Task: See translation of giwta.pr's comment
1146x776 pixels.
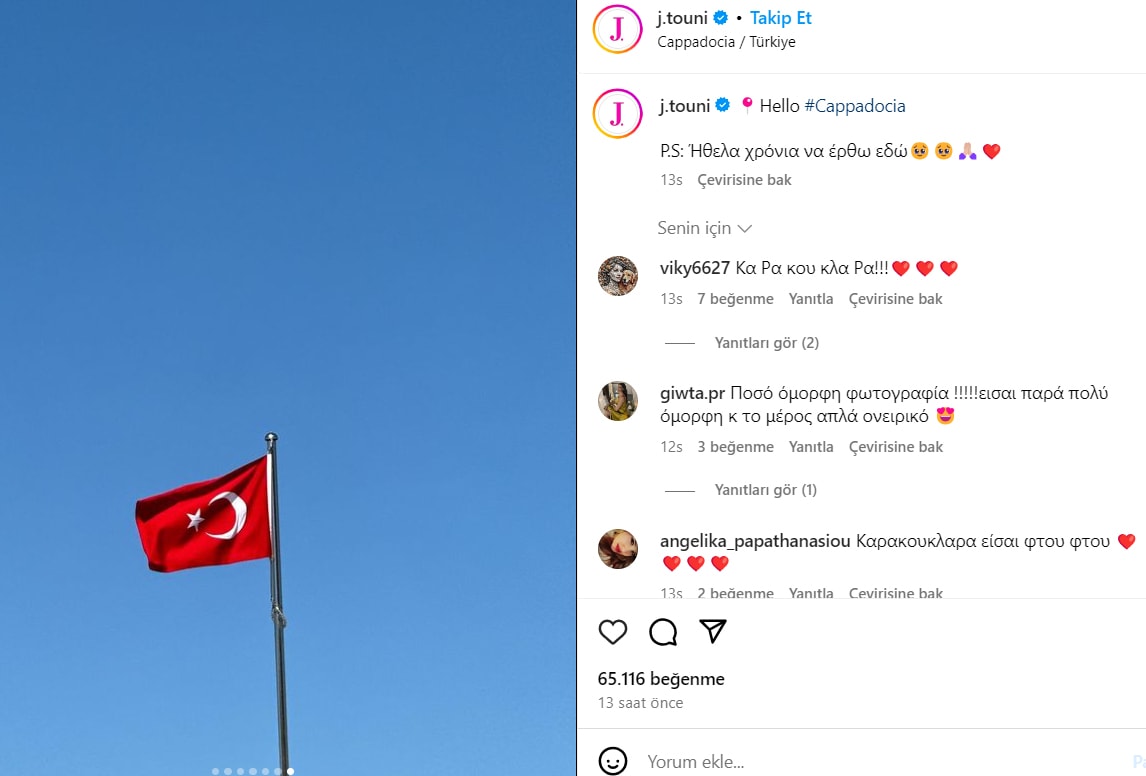Action: (895, 447)
